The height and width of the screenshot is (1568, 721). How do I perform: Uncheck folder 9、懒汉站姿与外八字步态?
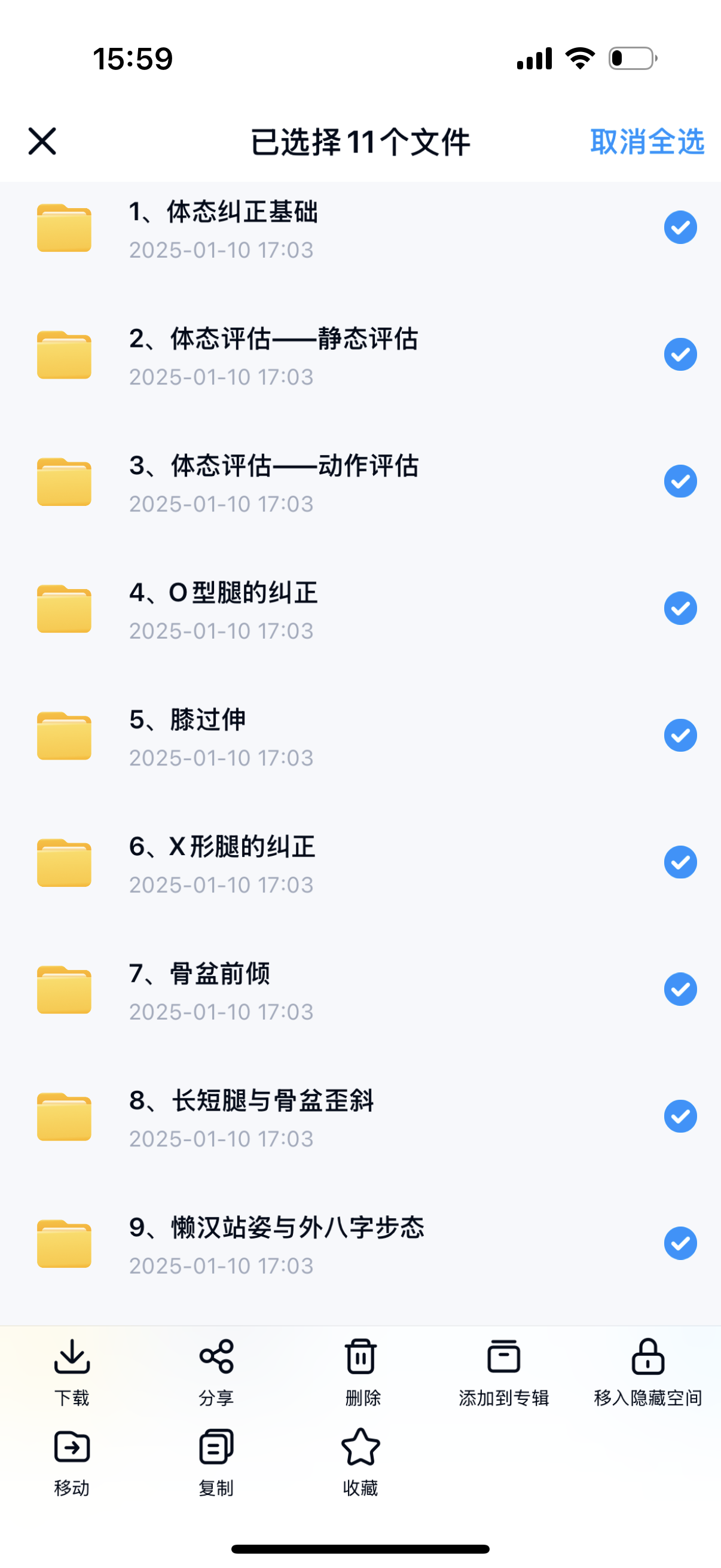680,1243
